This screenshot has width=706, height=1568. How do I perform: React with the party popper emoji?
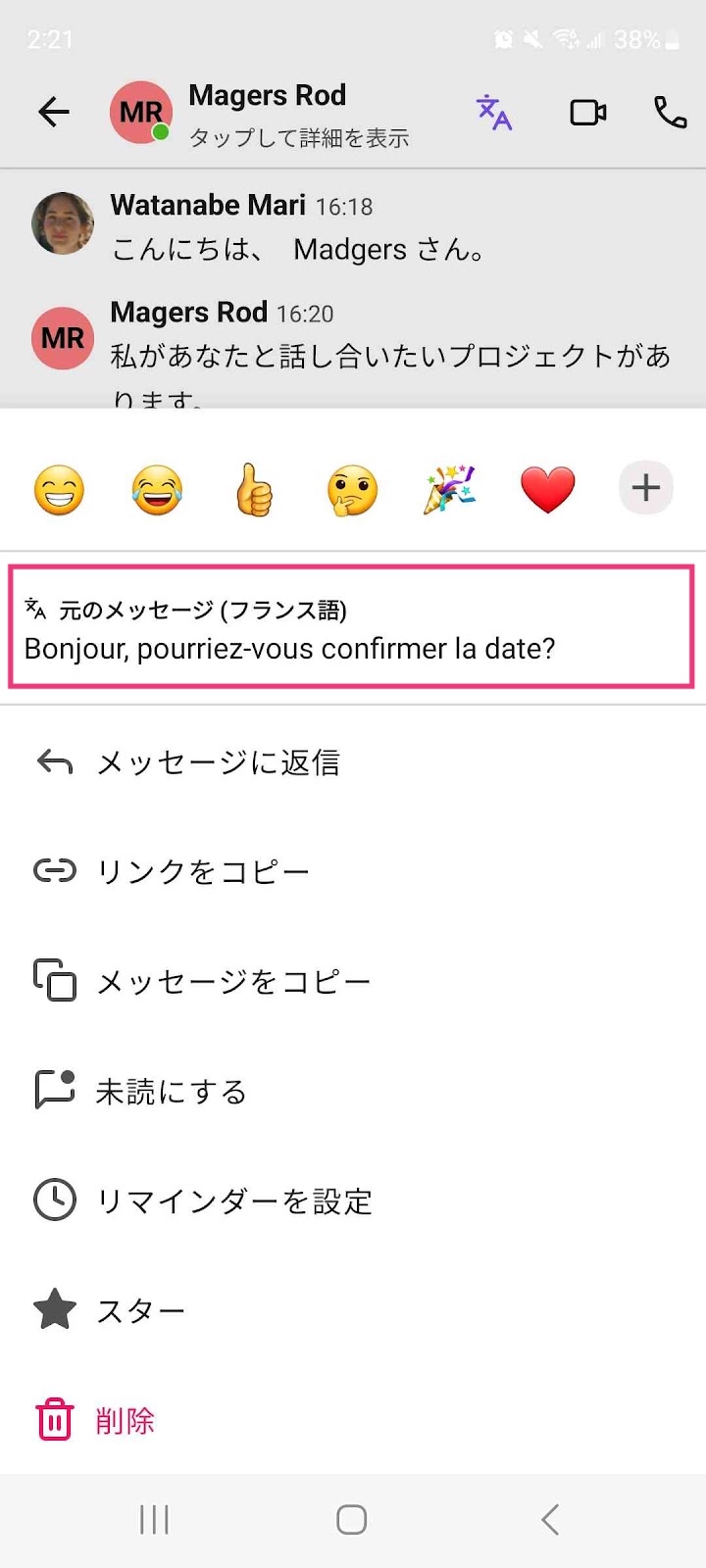pos(450,489)
